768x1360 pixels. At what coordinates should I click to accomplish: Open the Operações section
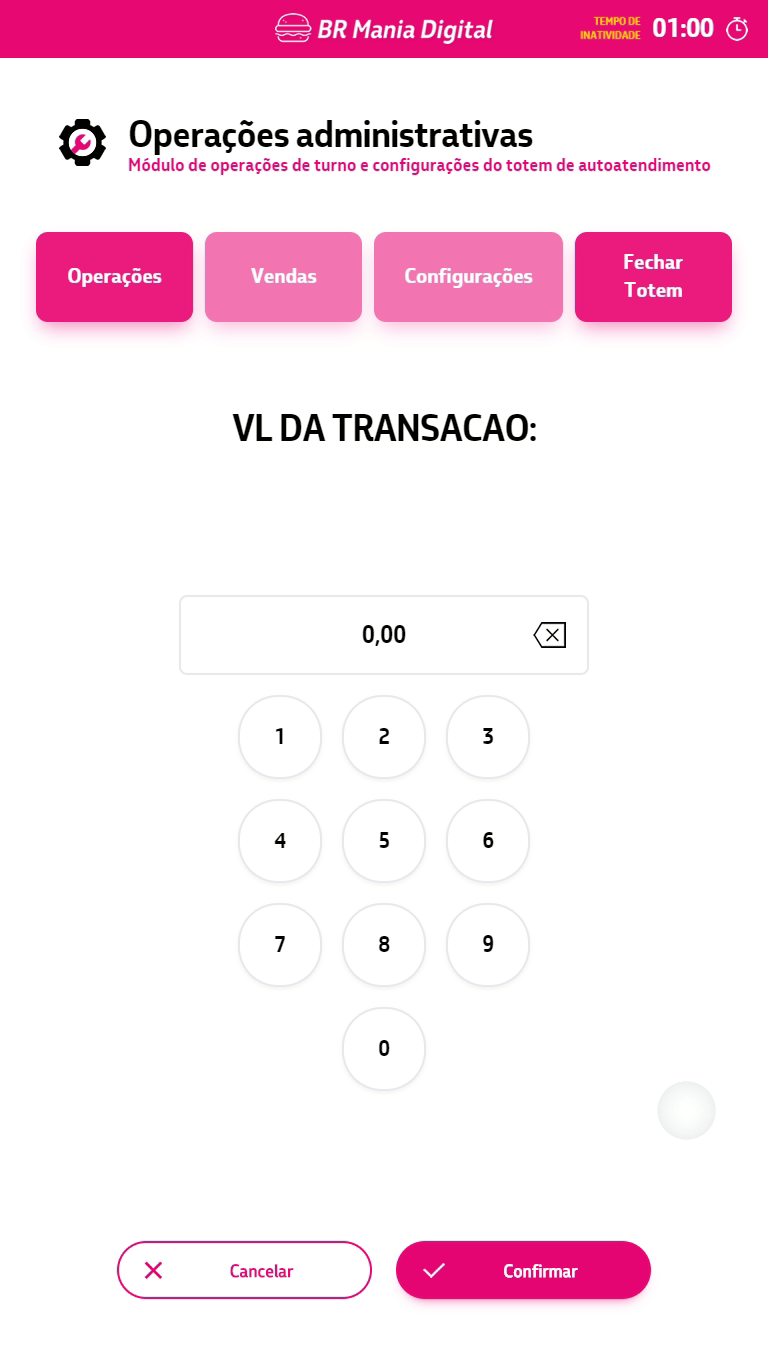tap(114, 277)
